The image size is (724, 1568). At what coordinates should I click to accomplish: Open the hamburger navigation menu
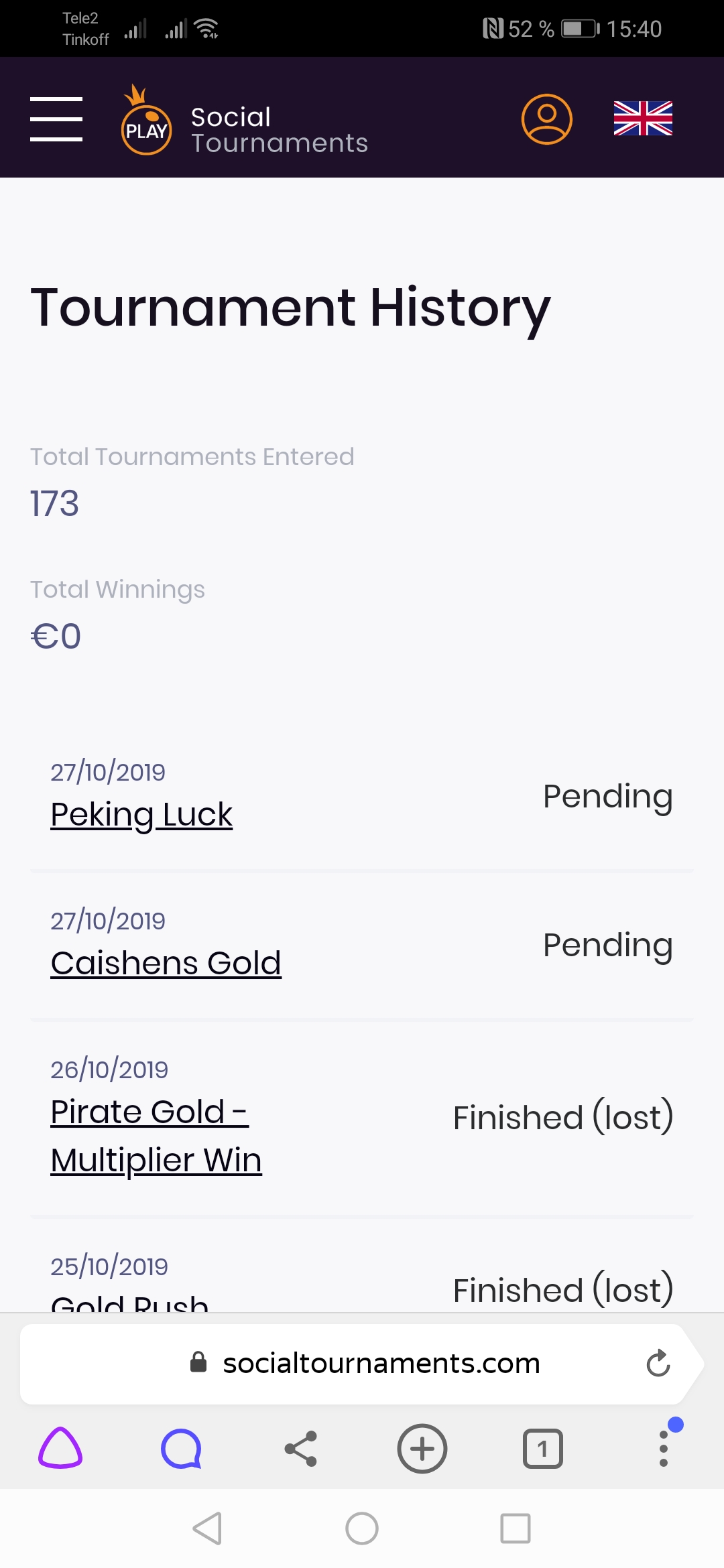(57, 119)
